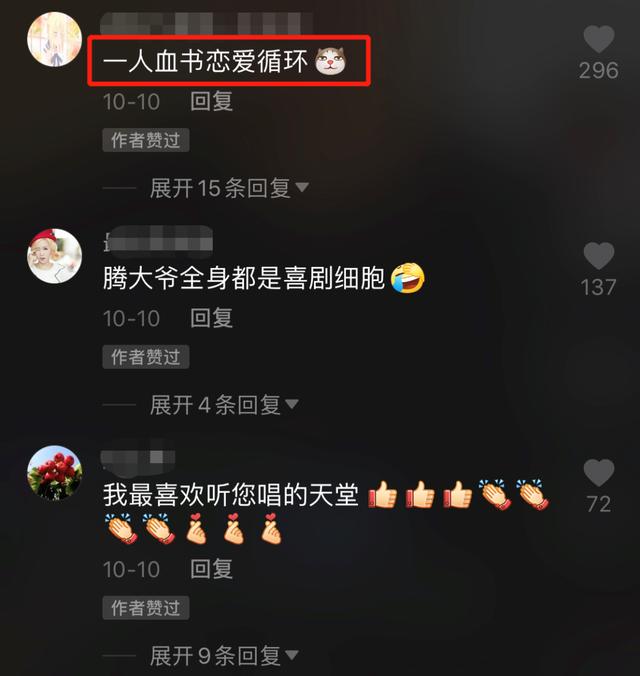Reply to the comment 一人血书恋爱循环

click(x=211, y=101)
